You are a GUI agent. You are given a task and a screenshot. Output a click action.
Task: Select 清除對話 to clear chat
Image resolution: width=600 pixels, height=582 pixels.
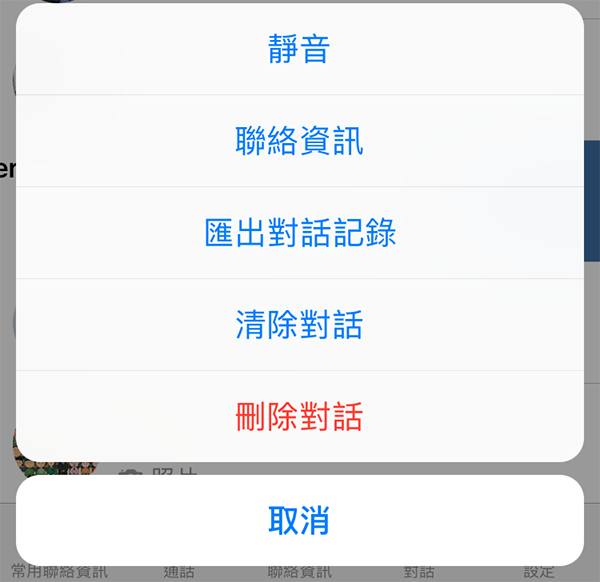coord(299,325)
